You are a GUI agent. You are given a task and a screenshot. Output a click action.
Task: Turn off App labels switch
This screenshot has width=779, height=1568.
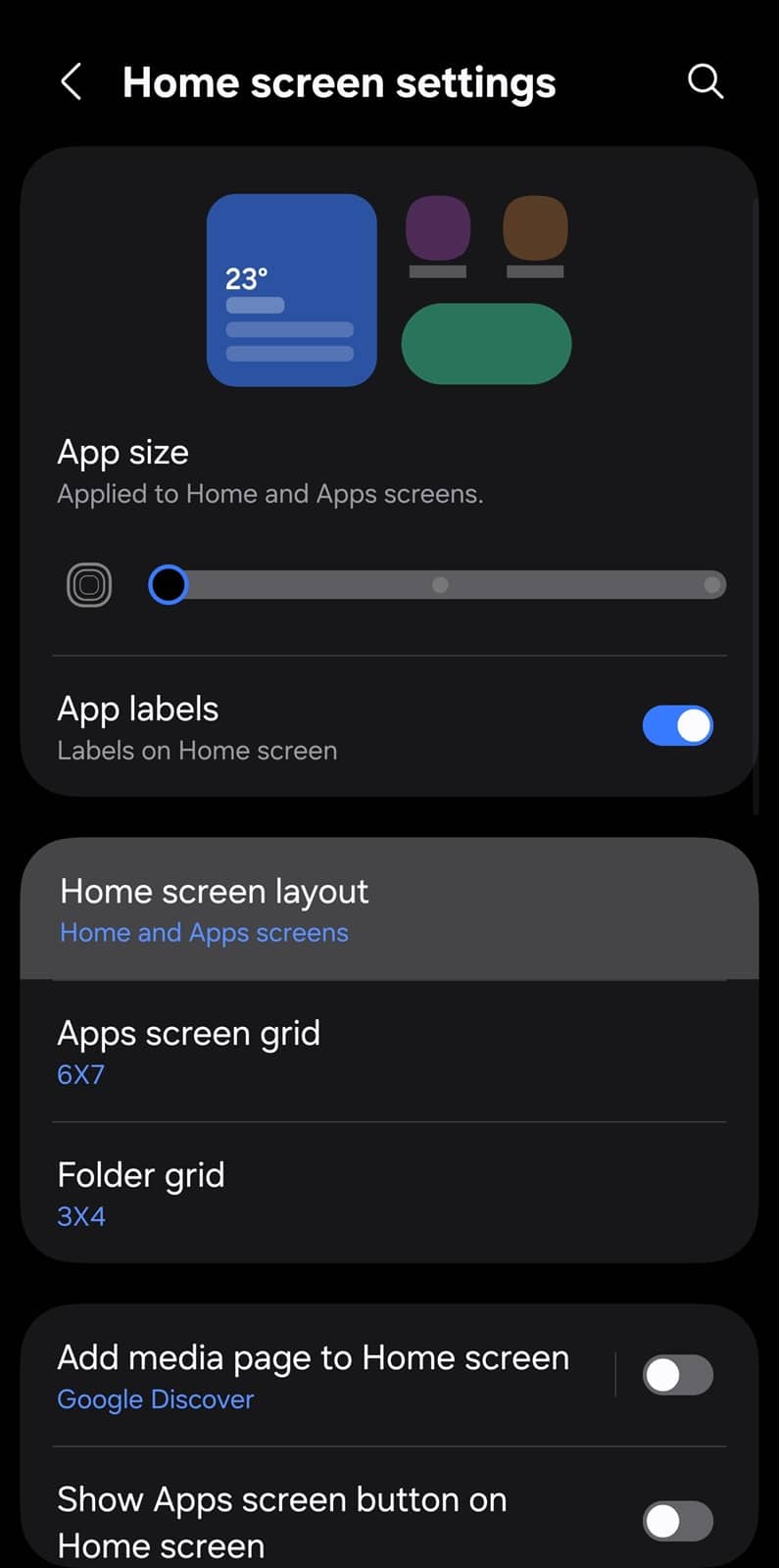click(x=677, y=726)
